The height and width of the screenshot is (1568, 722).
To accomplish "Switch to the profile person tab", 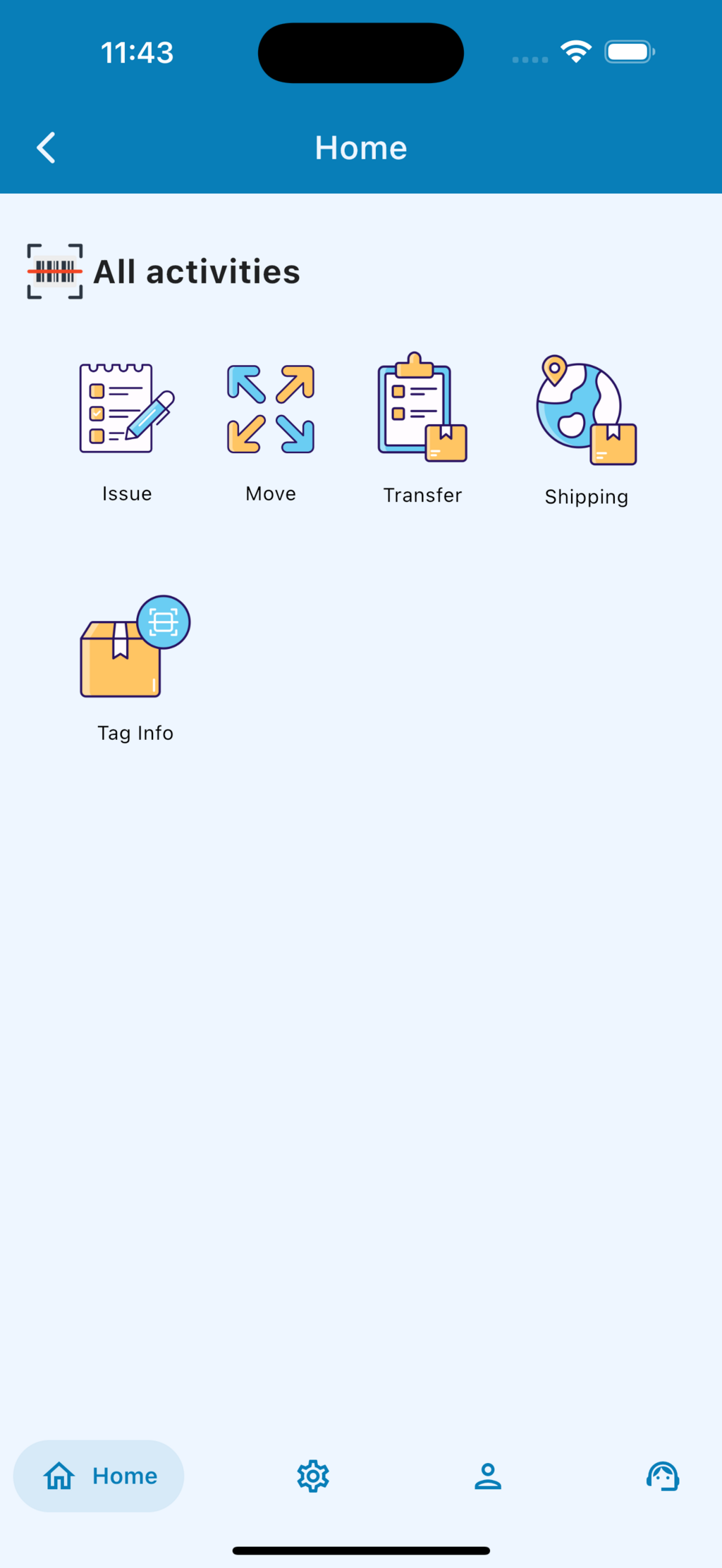I will (488, 1476).
